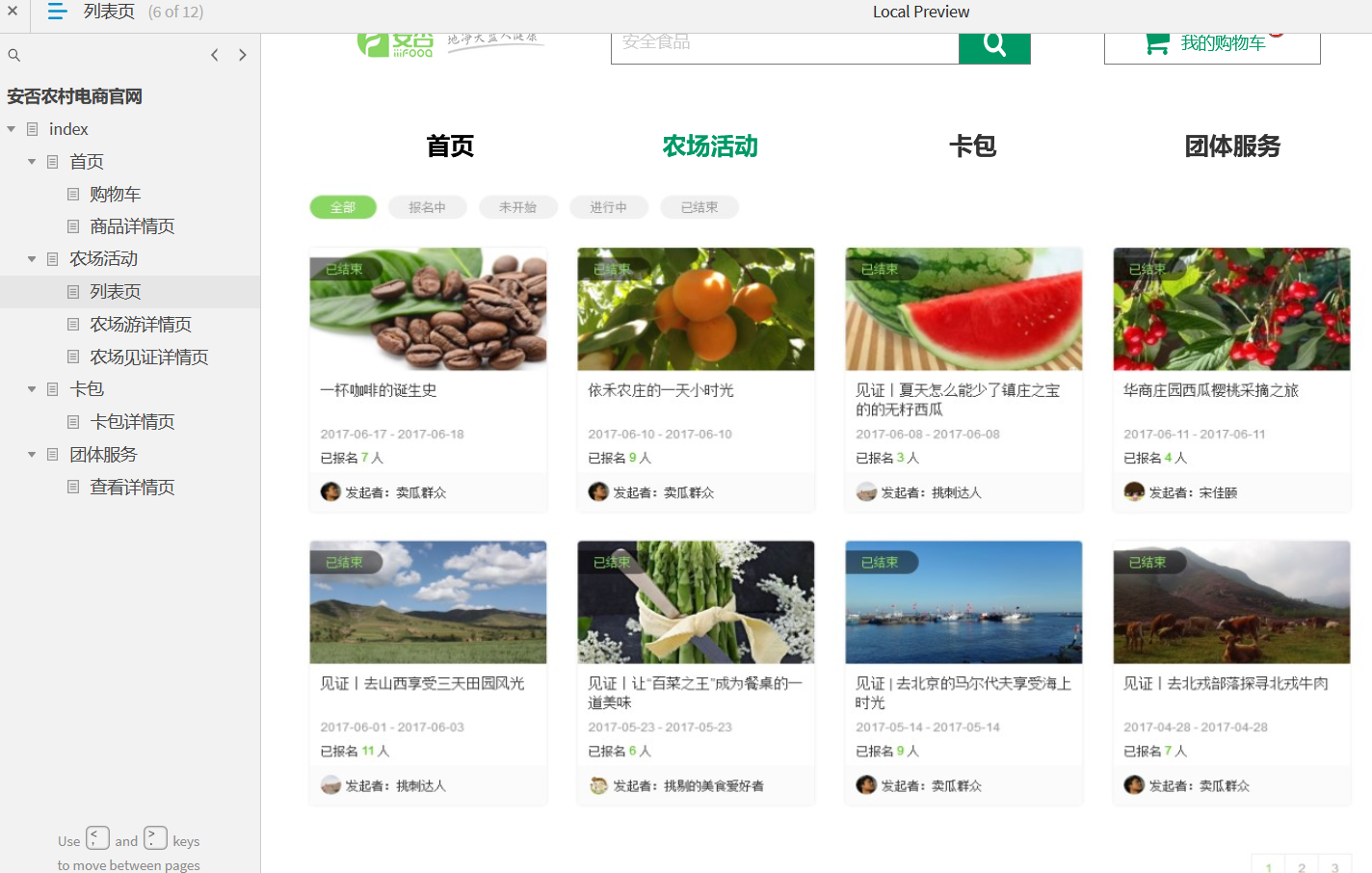
Task: Close the sidebar with the X icon
Action: coord(13,12)
